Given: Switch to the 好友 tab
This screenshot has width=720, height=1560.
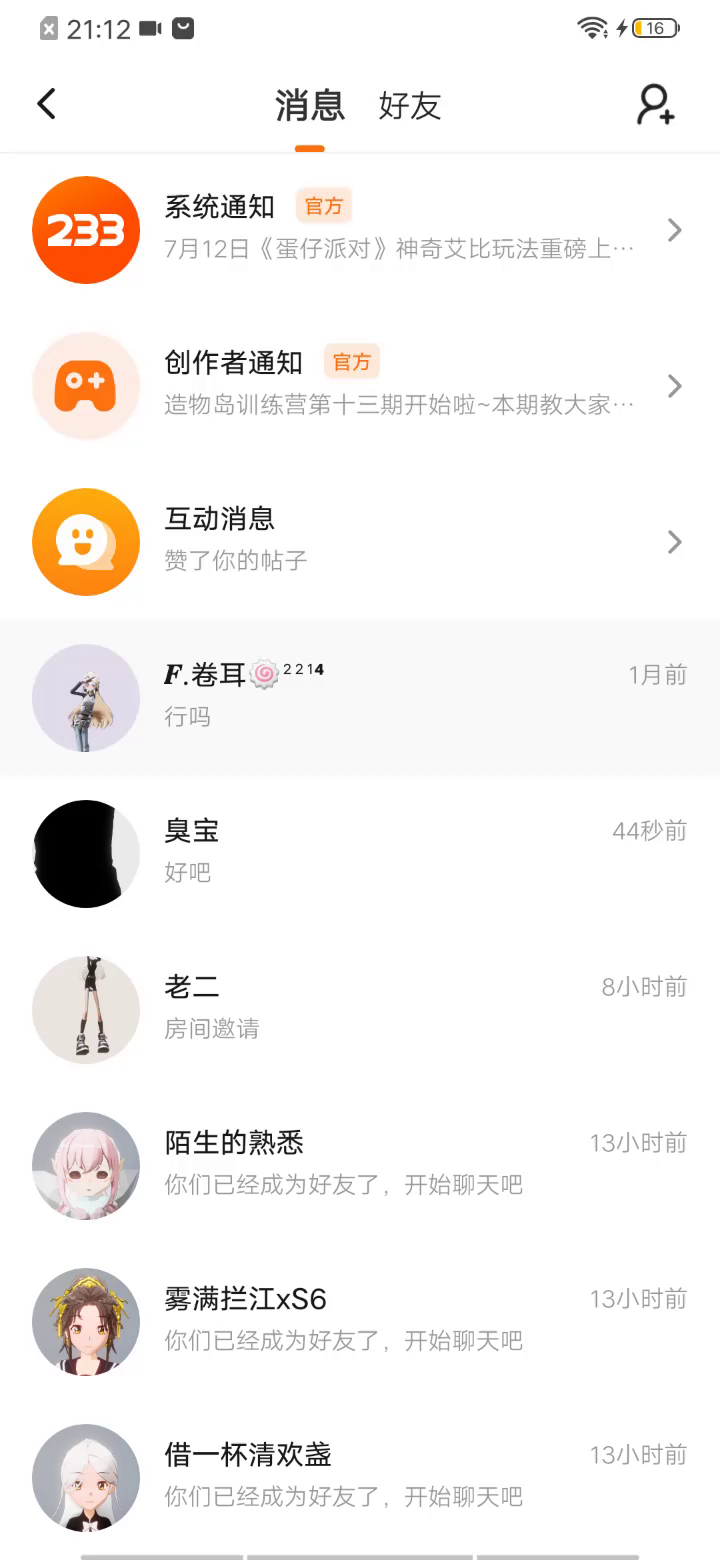Looking at the screenshot, I should 409,105.
